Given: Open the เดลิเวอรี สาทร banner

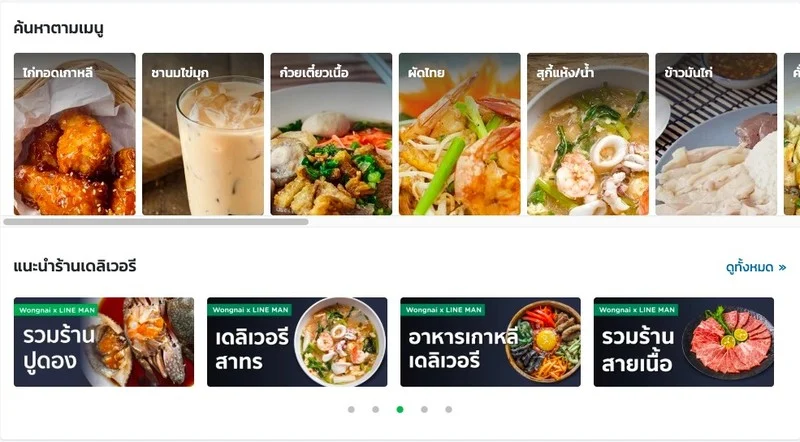Looking at the screenshot, I should click(x=297, y=342).
